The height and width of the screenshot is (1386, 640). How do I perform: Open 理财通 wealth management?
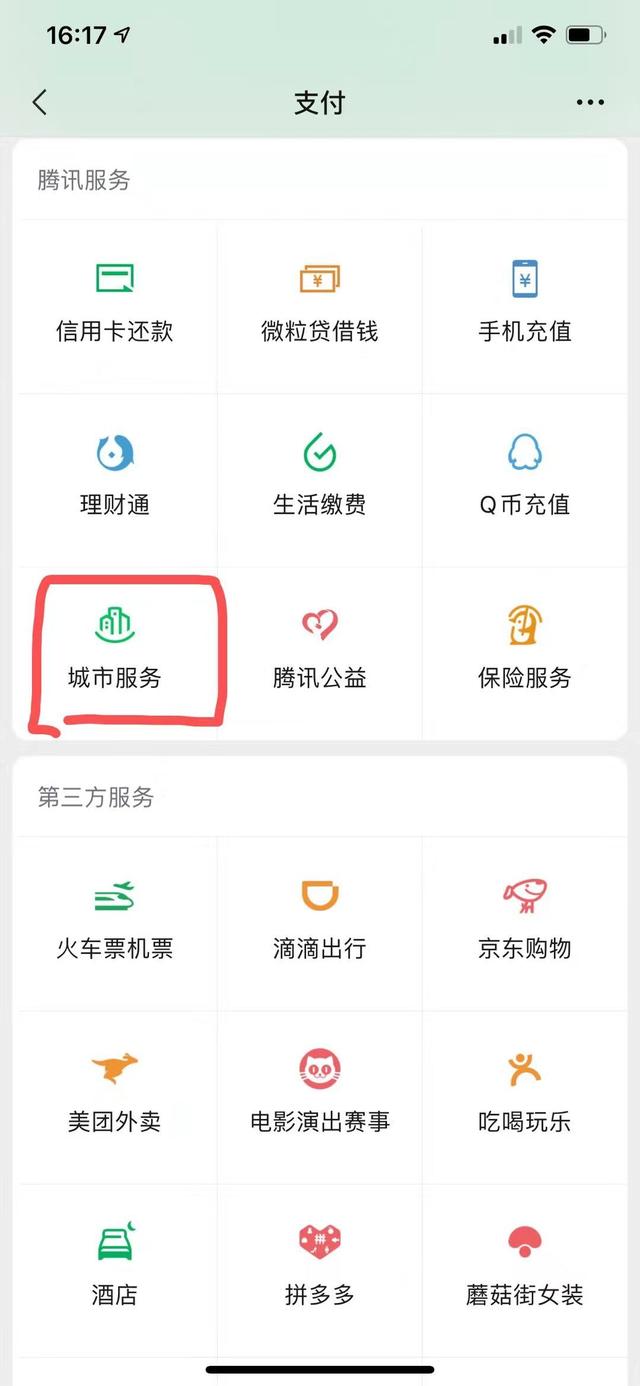[115, 480]
